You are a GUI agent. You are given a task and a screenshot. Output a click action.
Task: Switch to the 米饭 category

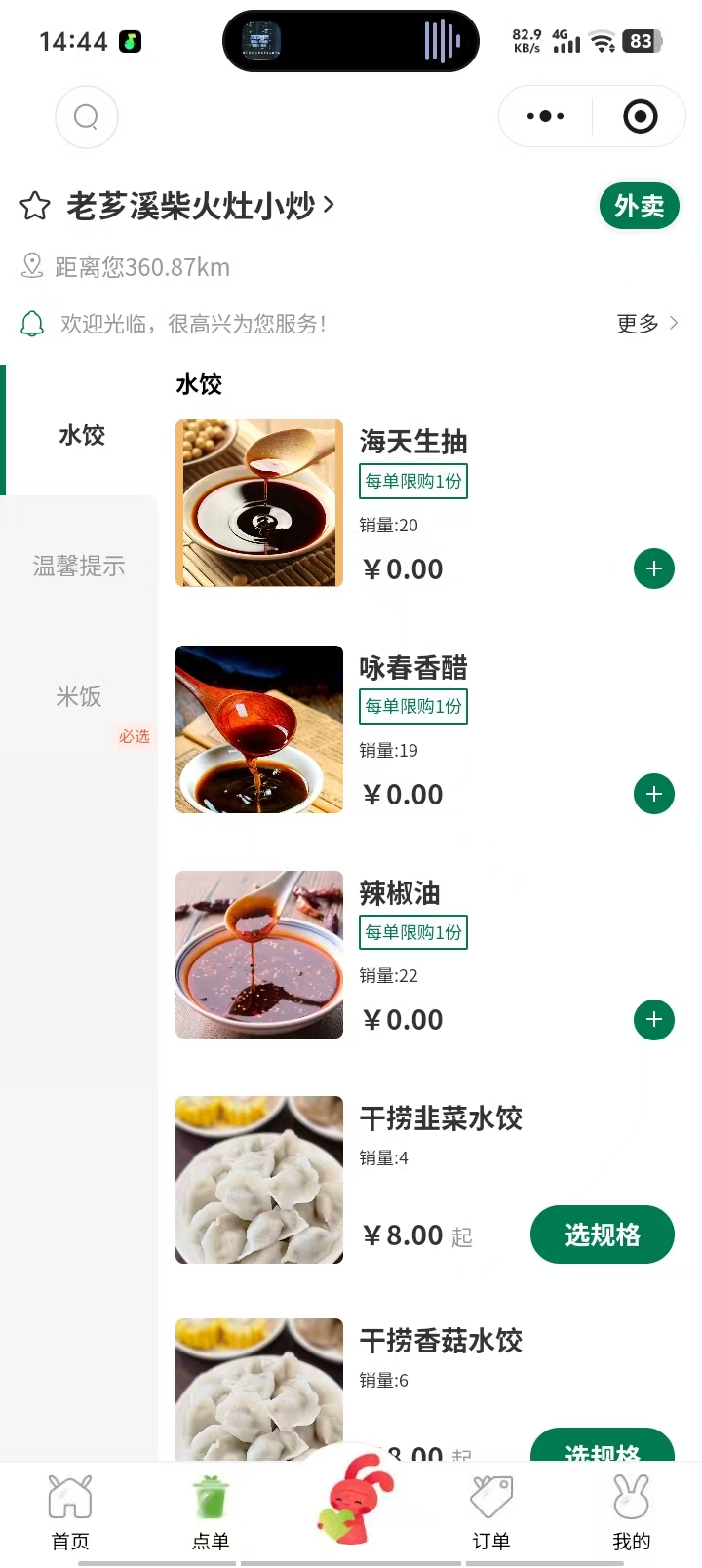point(79,696)
